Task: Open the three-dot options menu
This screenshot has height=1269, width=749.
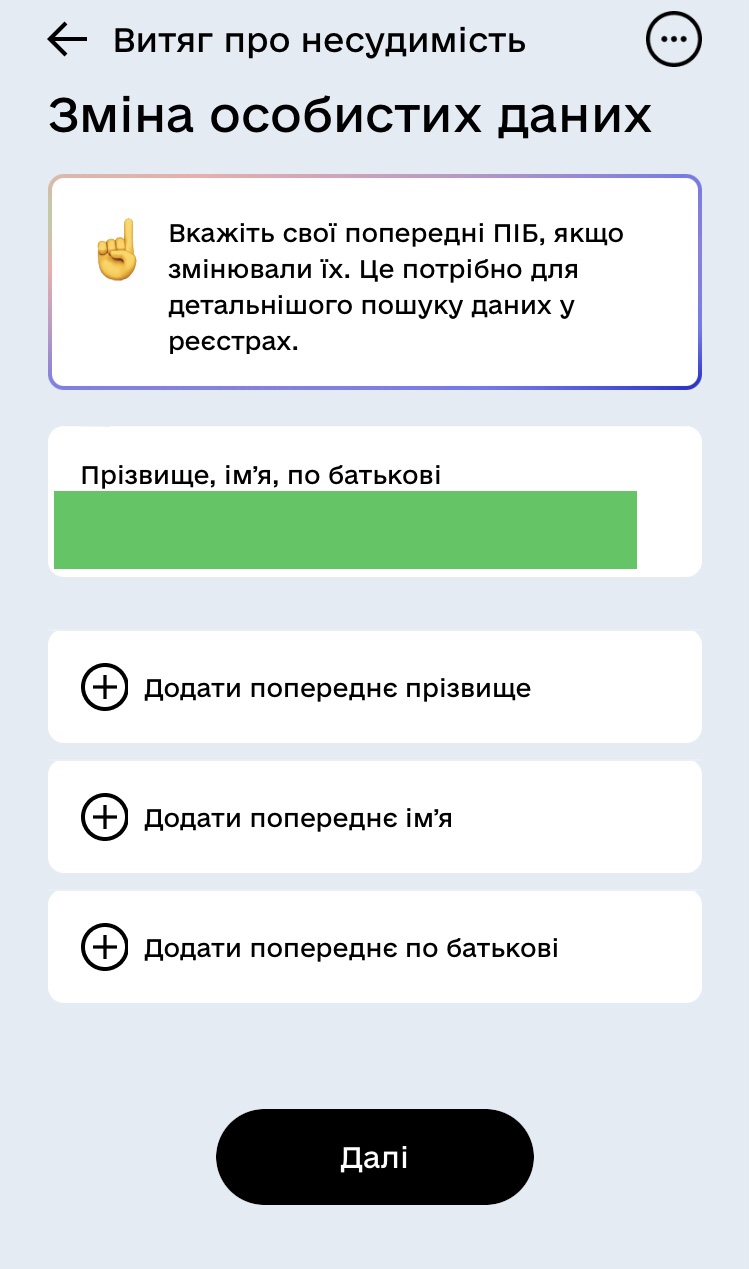Action: tap(674, 40)
